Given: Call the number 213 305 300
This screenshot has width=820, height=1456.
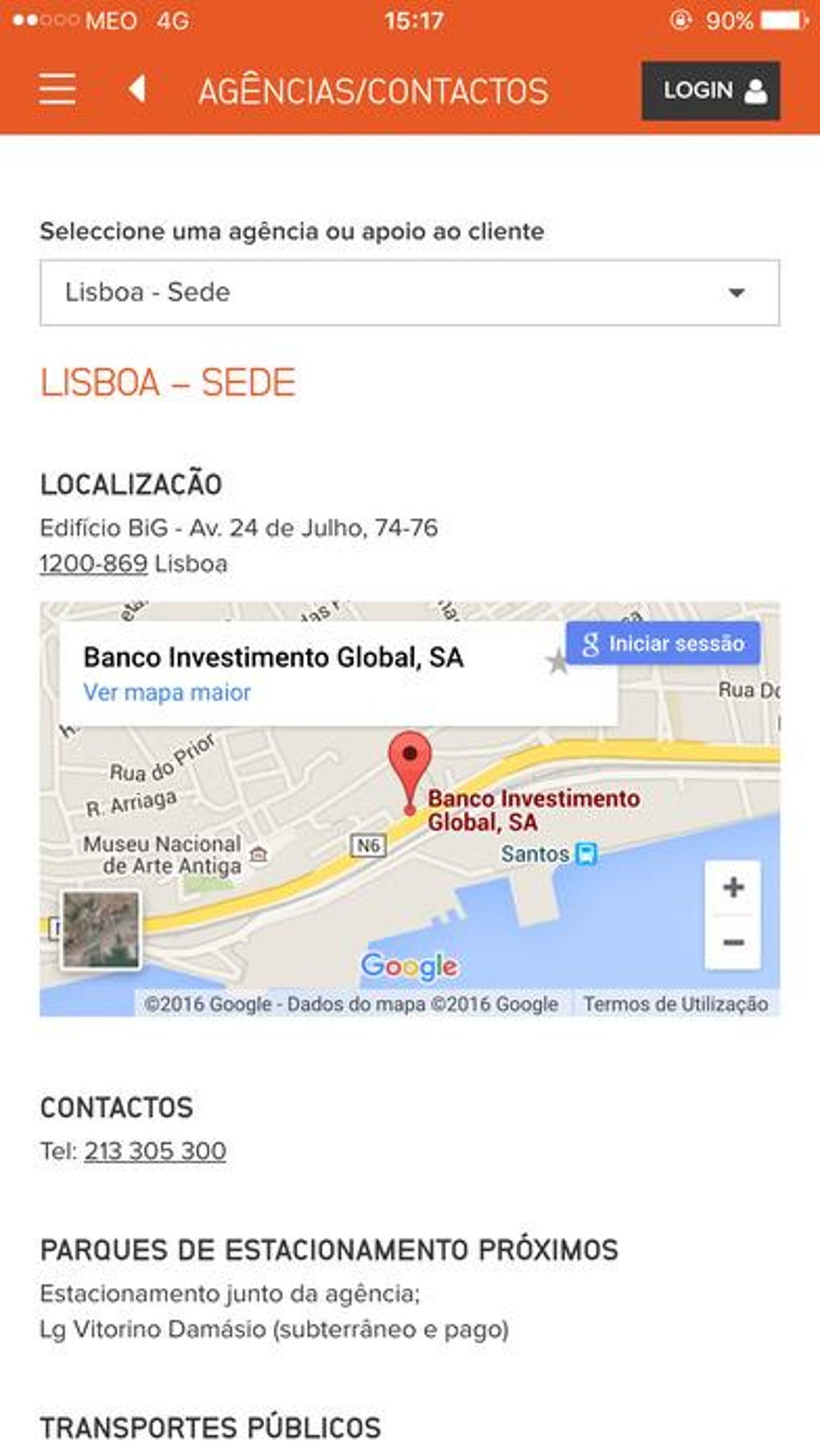Looking at the screenshot, I should click(x=155, y=1151).
